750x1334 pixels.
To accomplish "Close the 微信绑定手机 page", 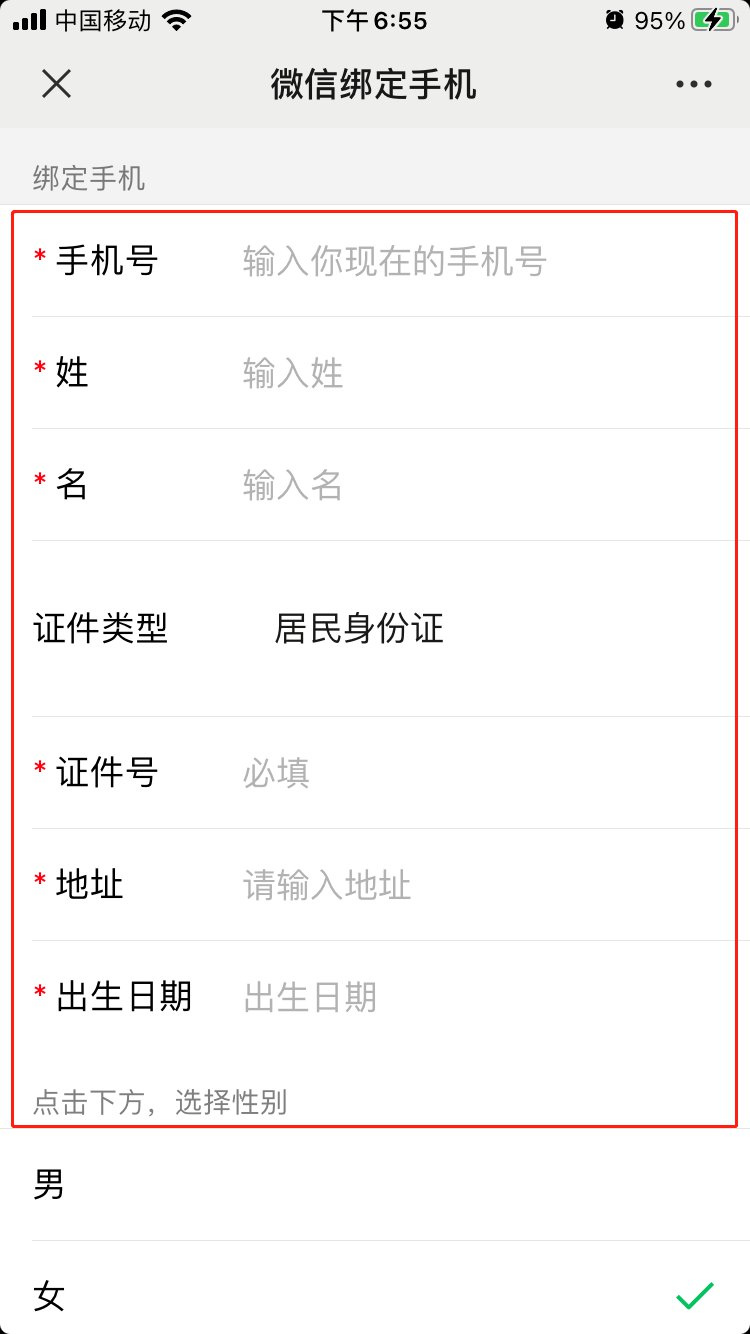I will 56,85.
